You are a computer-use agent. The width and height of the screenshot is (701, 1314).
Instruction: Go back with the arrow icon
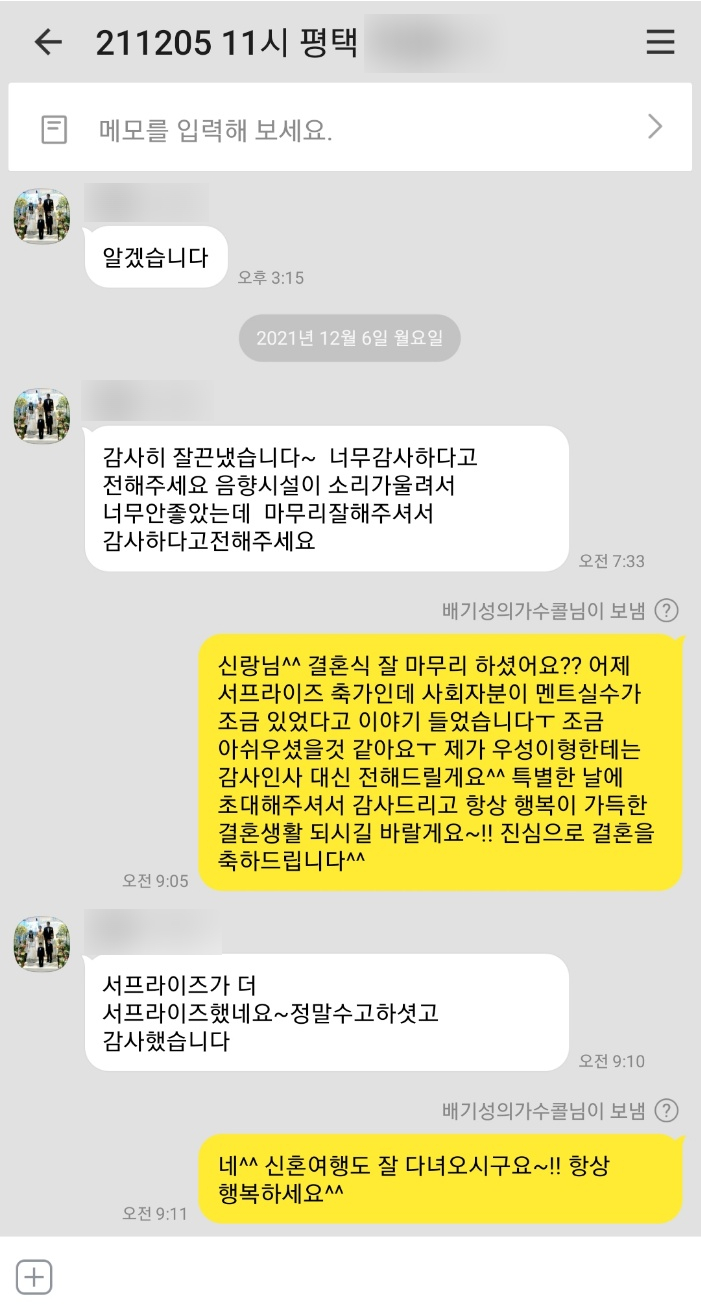47,42
